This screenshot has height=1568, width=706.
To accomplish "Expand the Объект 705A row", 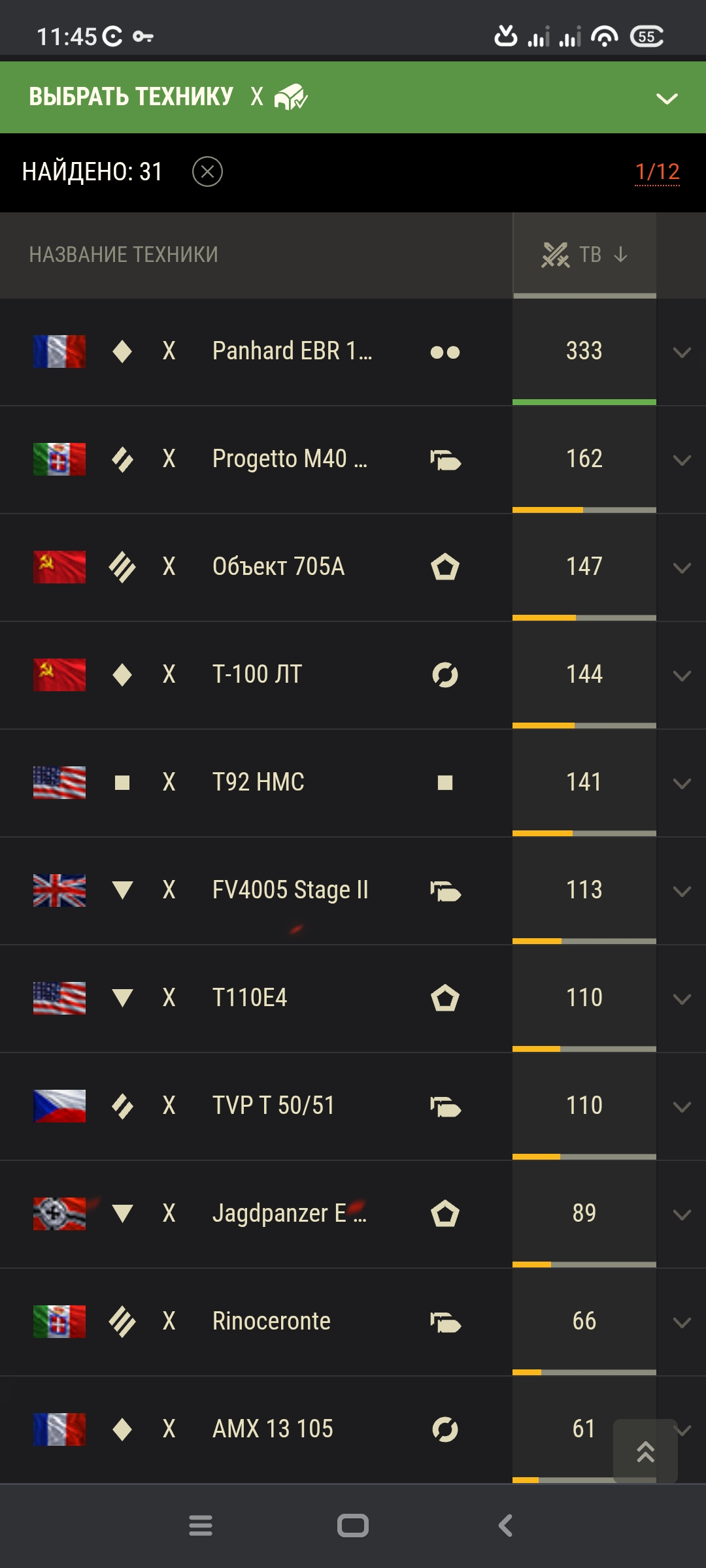I will coord(682,568).
